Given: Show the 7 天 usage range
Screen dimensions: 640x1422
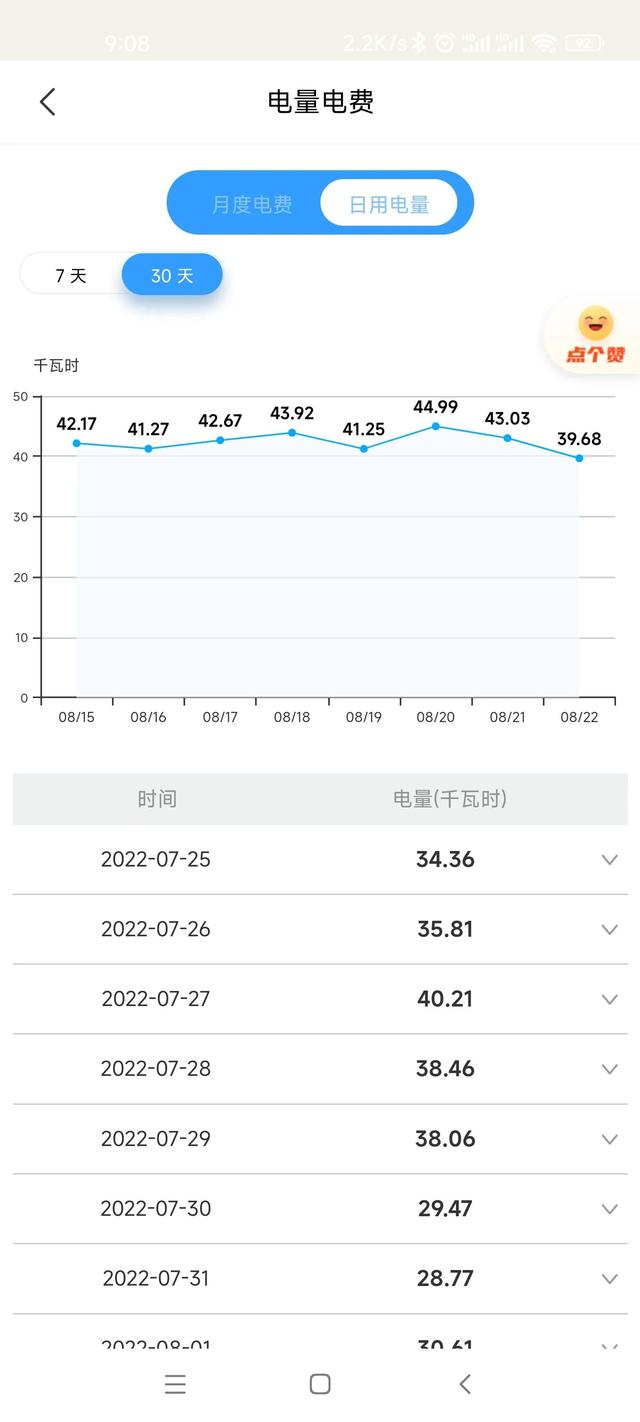Looking at the screenshot, I should 71,275.
